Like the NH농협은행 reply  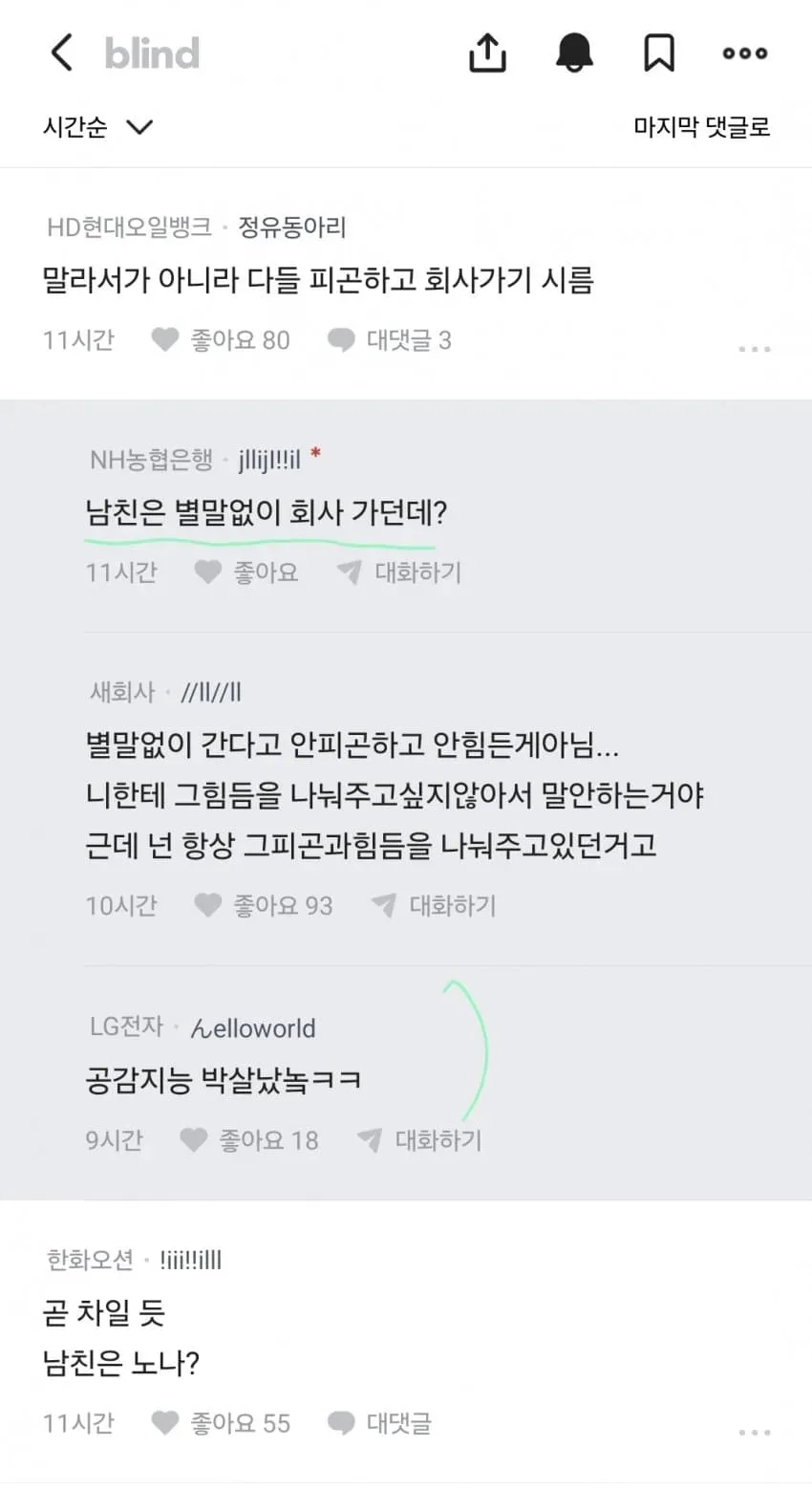click(246, 573)
